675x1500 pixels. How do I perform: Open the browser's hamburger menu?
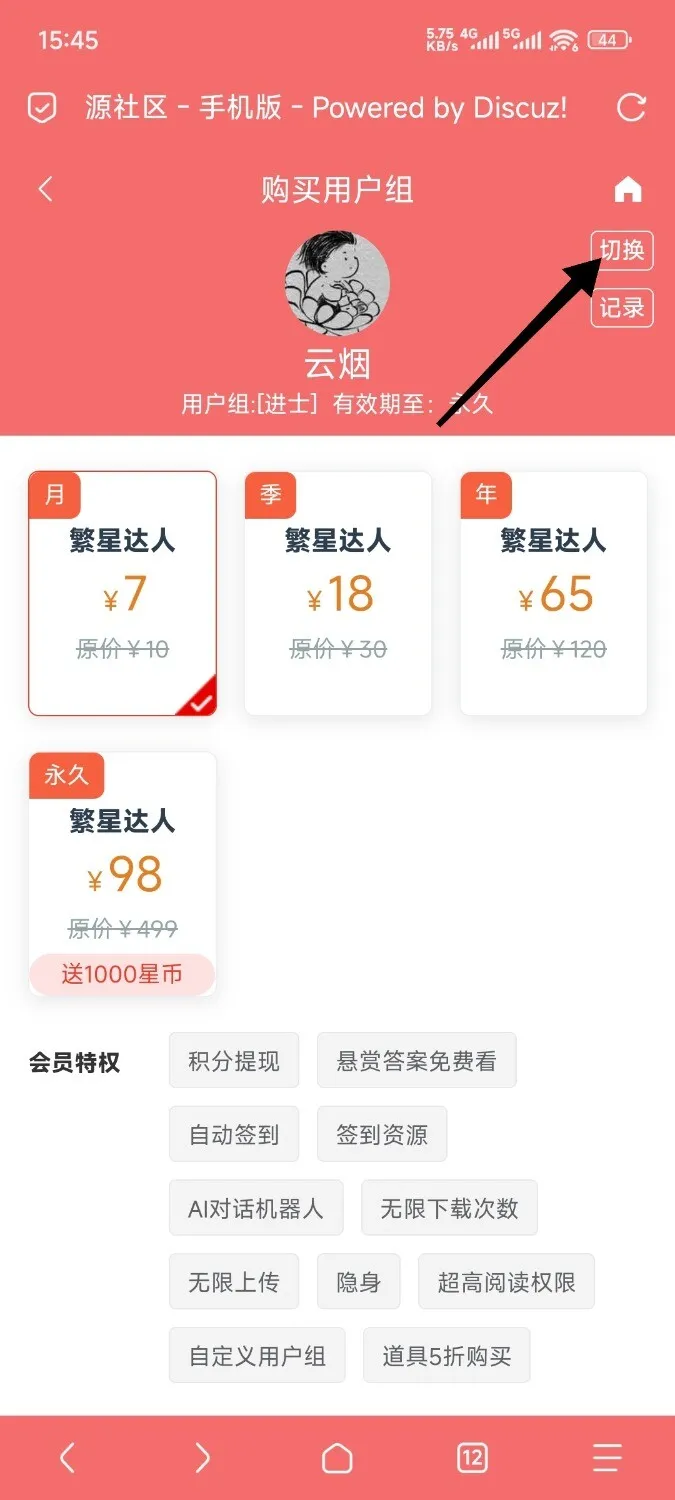tap(607, 1457)
